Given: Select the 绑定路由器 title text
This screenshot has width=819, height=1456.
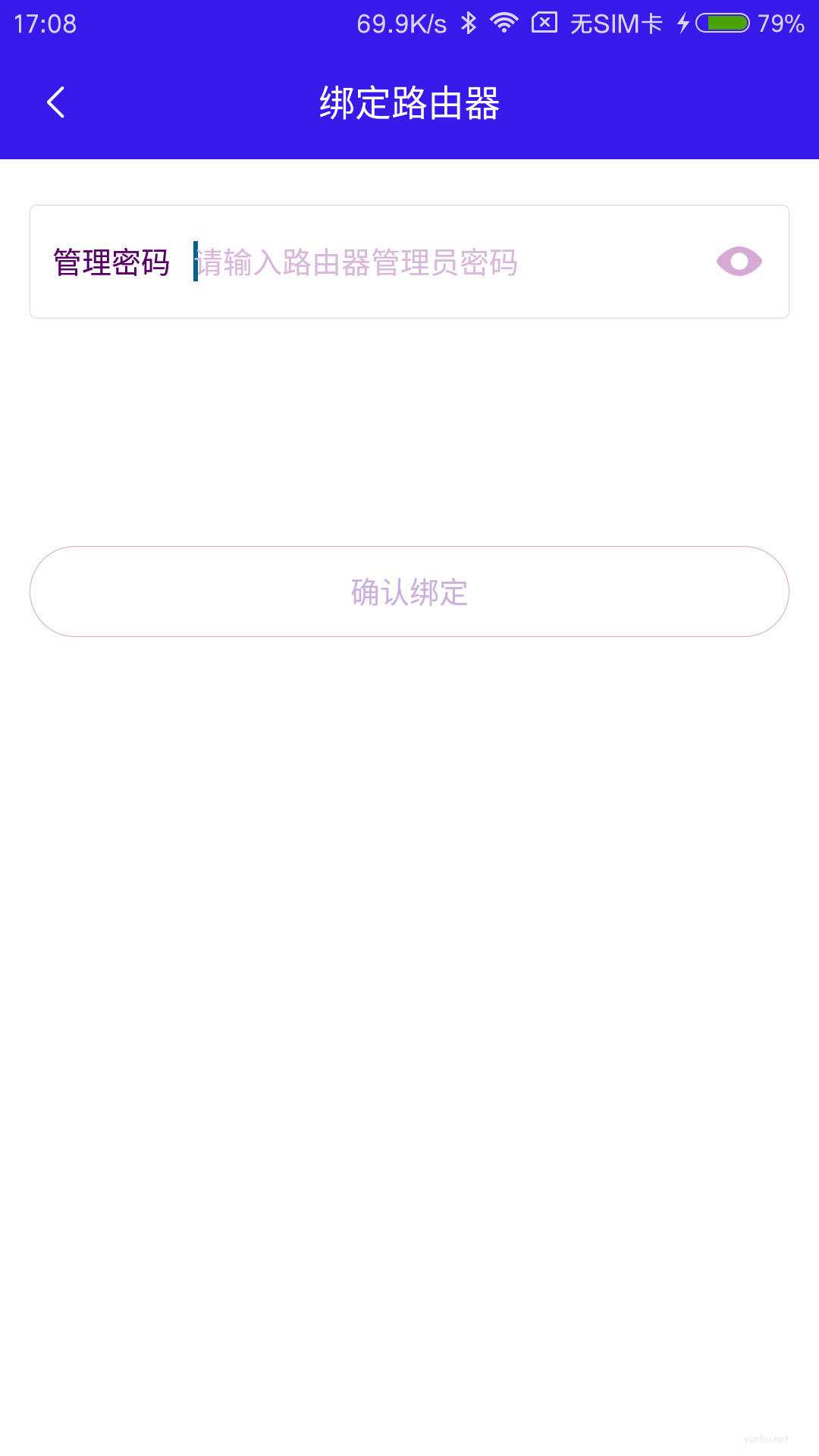Looking at the screenshot, I should pyautogui.click(x=409, y=102).
